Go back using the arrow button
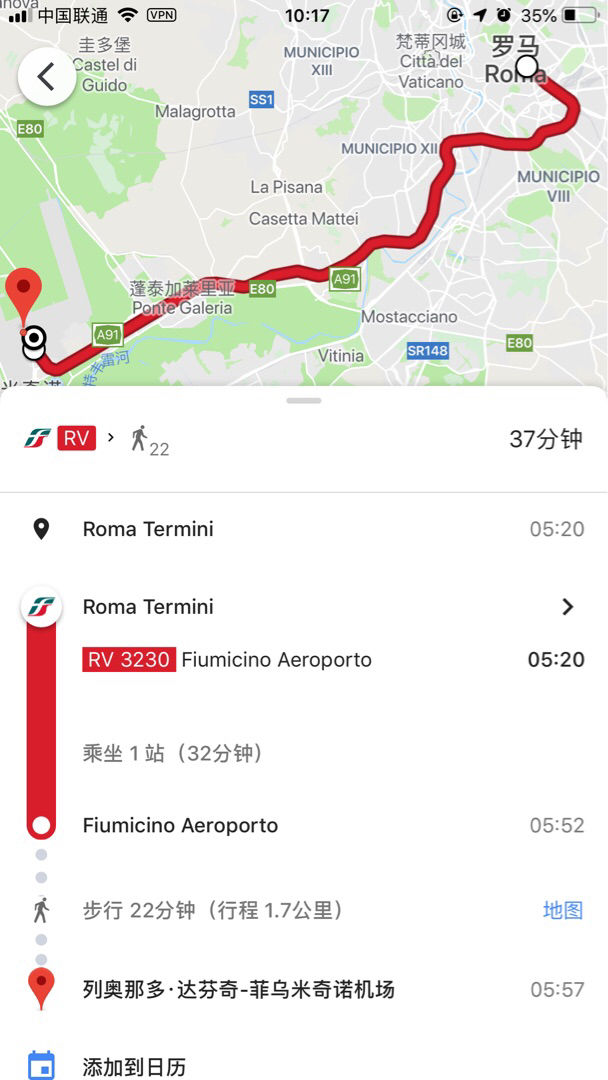This screenshot has height=1080, width=608. click(46, 77)
